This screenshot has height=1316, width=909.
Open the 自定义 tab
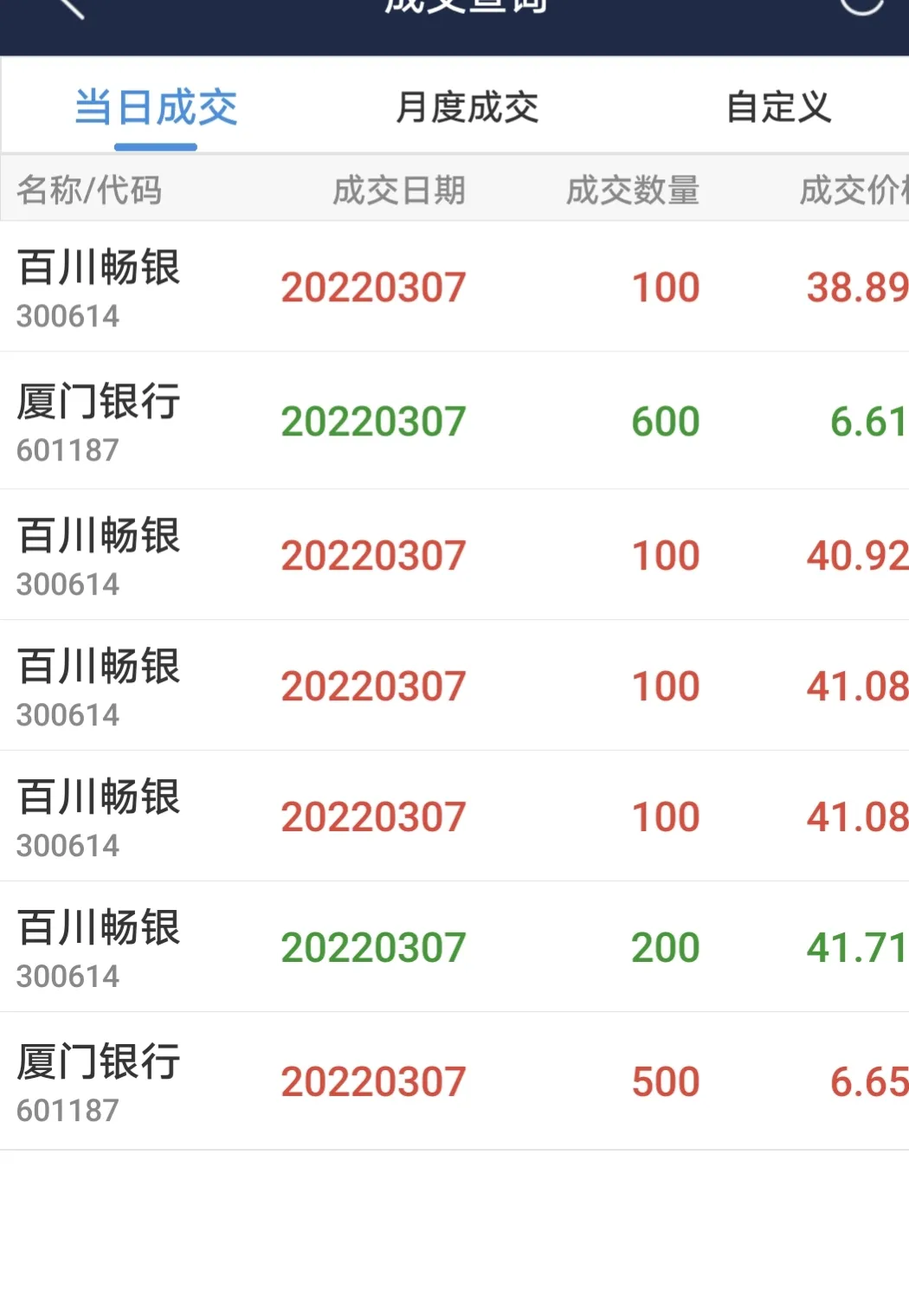(x=778, y=107)
